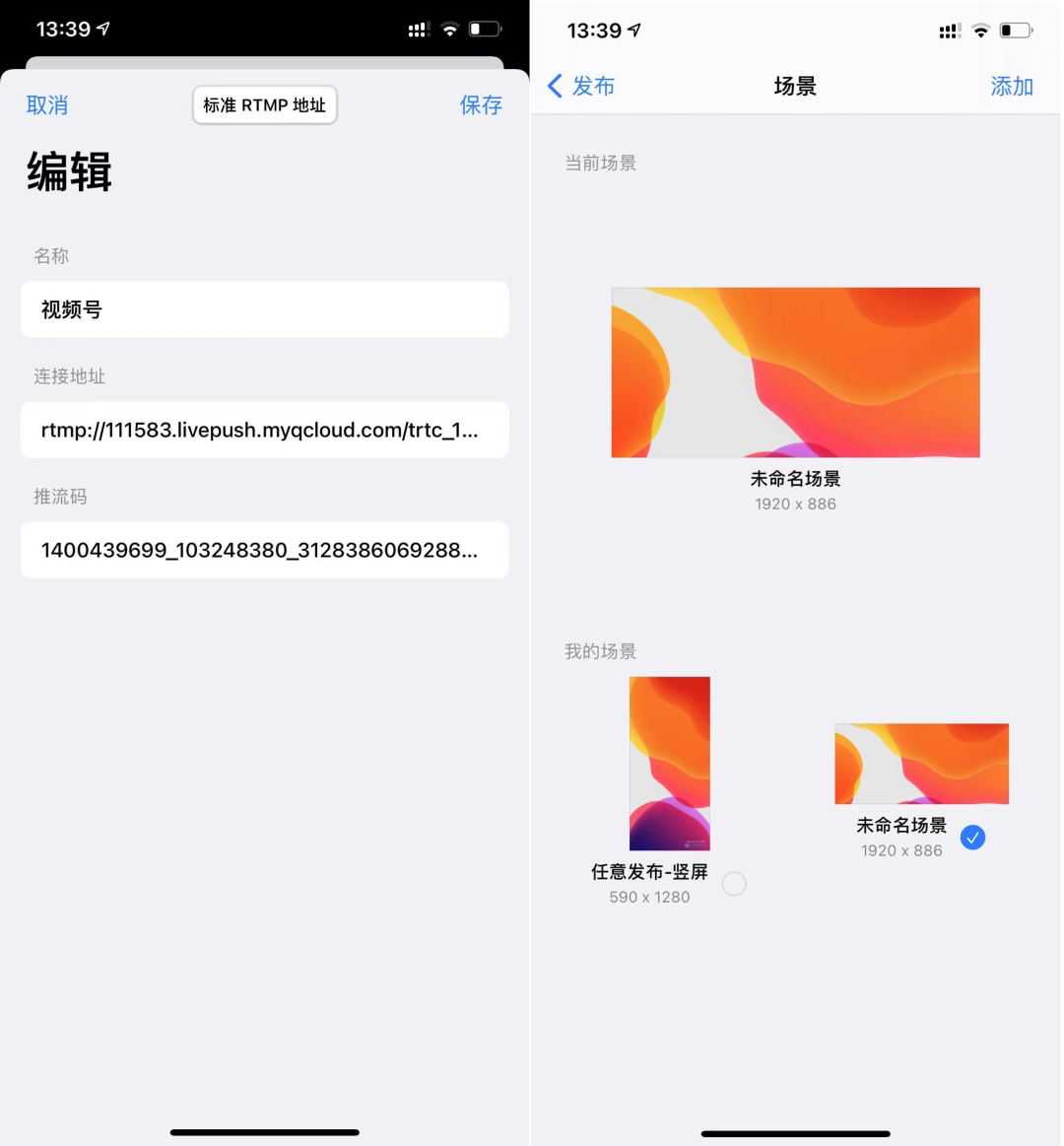Open the 标准 RTMP 地址 selector
The height and width of the screenshot is (1146, 1064).
coord(264,105)
